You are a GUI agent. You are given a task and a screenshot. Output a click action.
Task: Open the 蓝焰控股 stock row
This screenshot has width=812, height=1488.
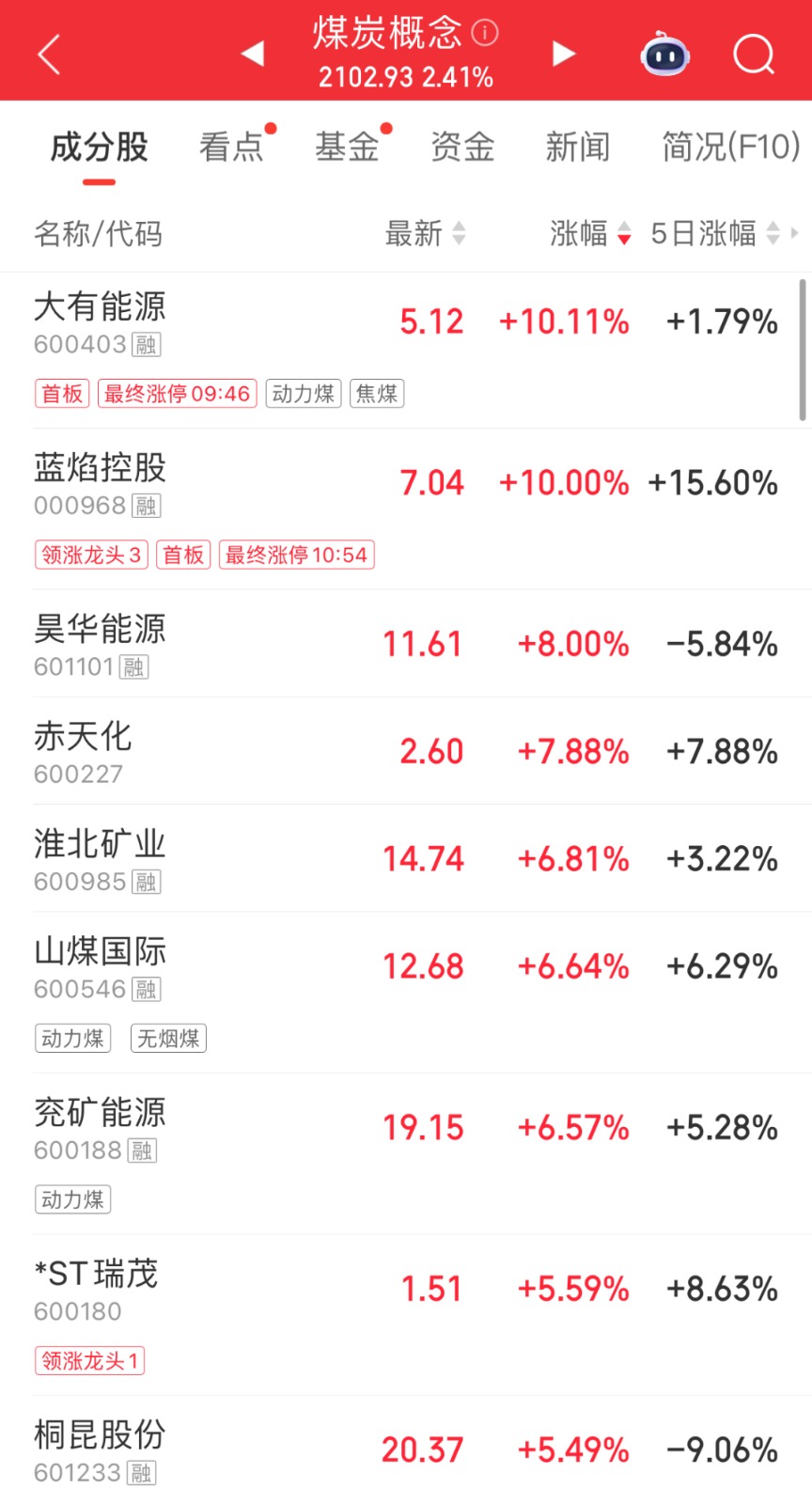[x=406, y=509]
